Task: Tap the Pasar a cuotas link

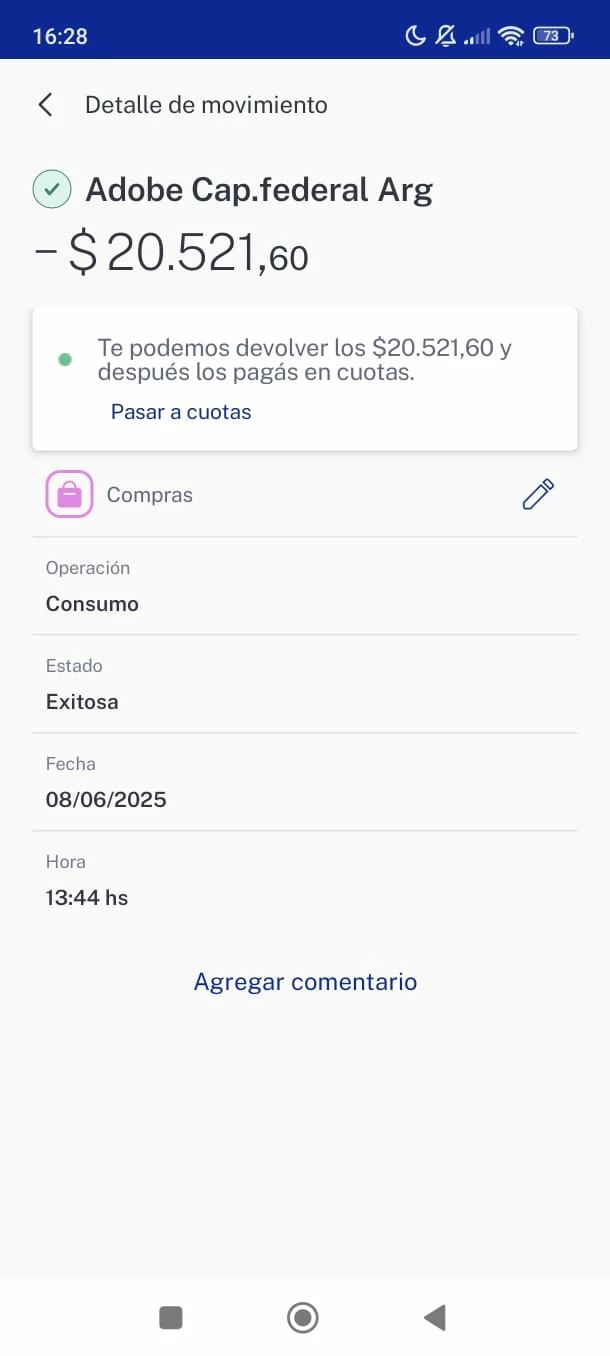Action: [181, 412]
